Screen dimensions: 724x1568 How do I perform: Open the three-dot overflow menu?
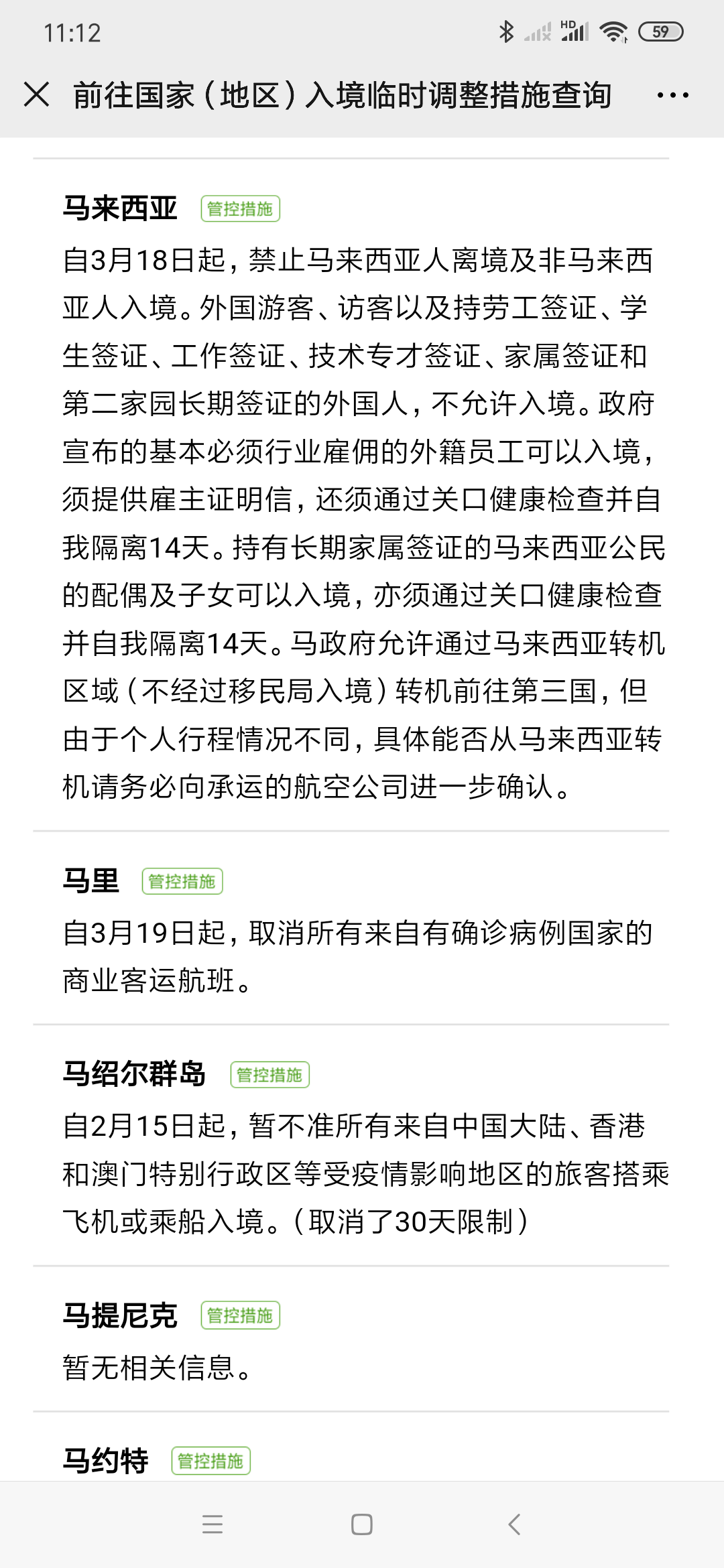(x=672, y=95)
